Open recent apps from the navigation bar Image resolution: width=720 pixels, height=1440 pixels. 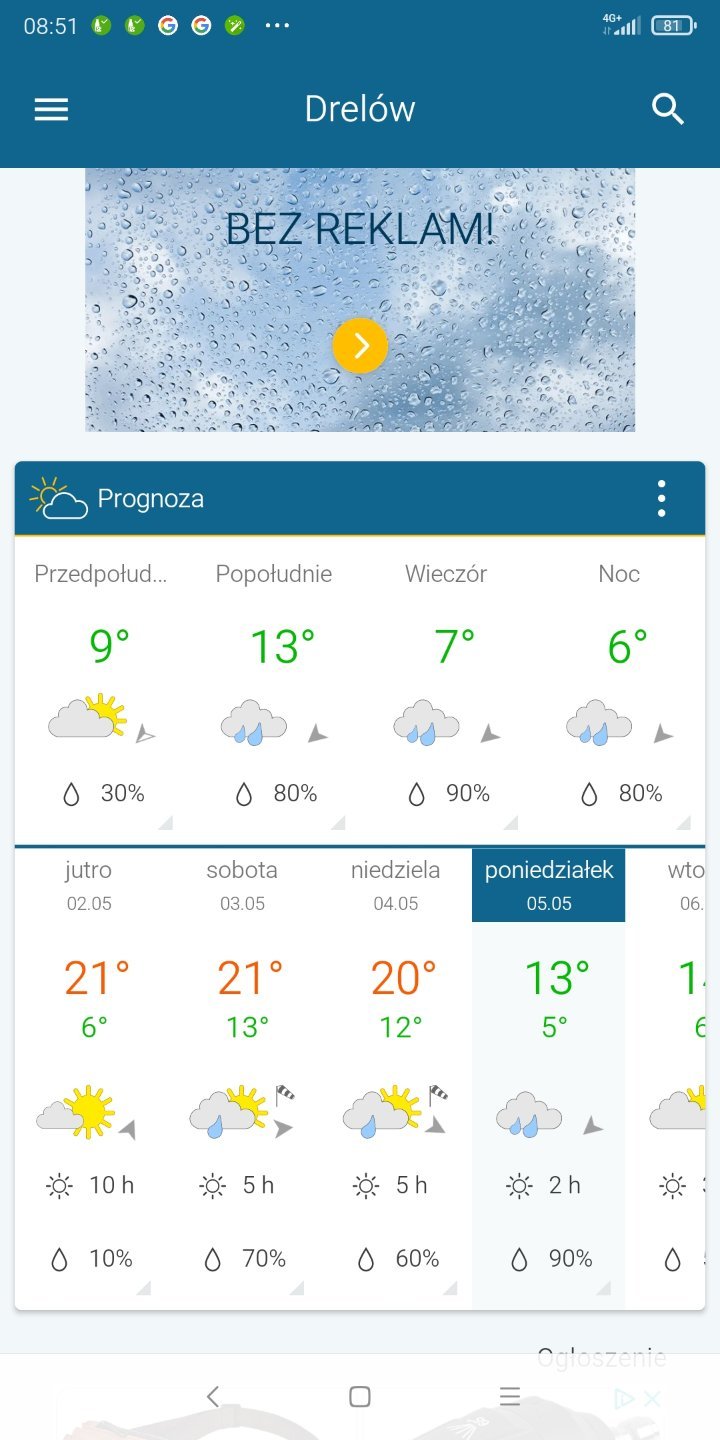click(x=510, y=1397)
